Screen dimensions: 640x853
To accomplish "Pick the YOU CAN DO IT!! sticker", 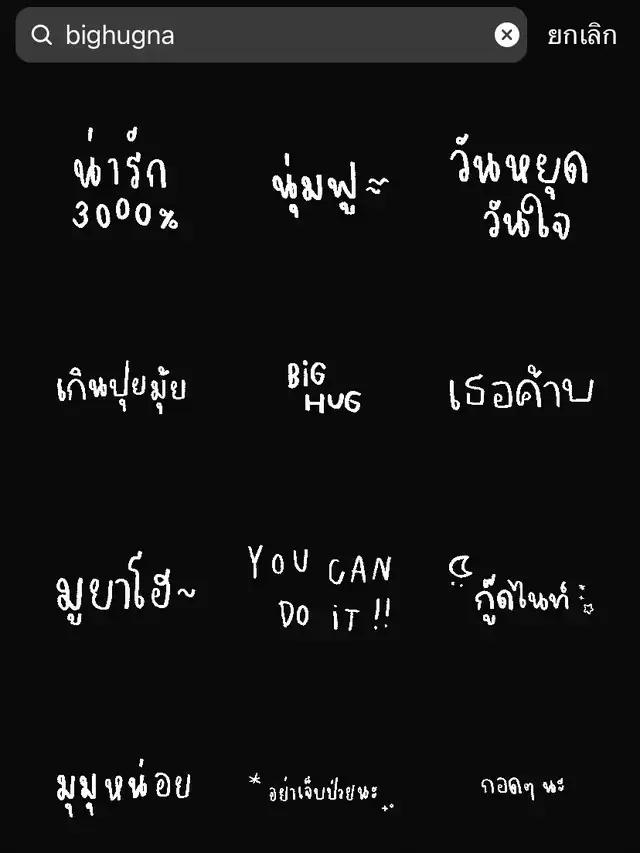I will (x=320, y=590).
